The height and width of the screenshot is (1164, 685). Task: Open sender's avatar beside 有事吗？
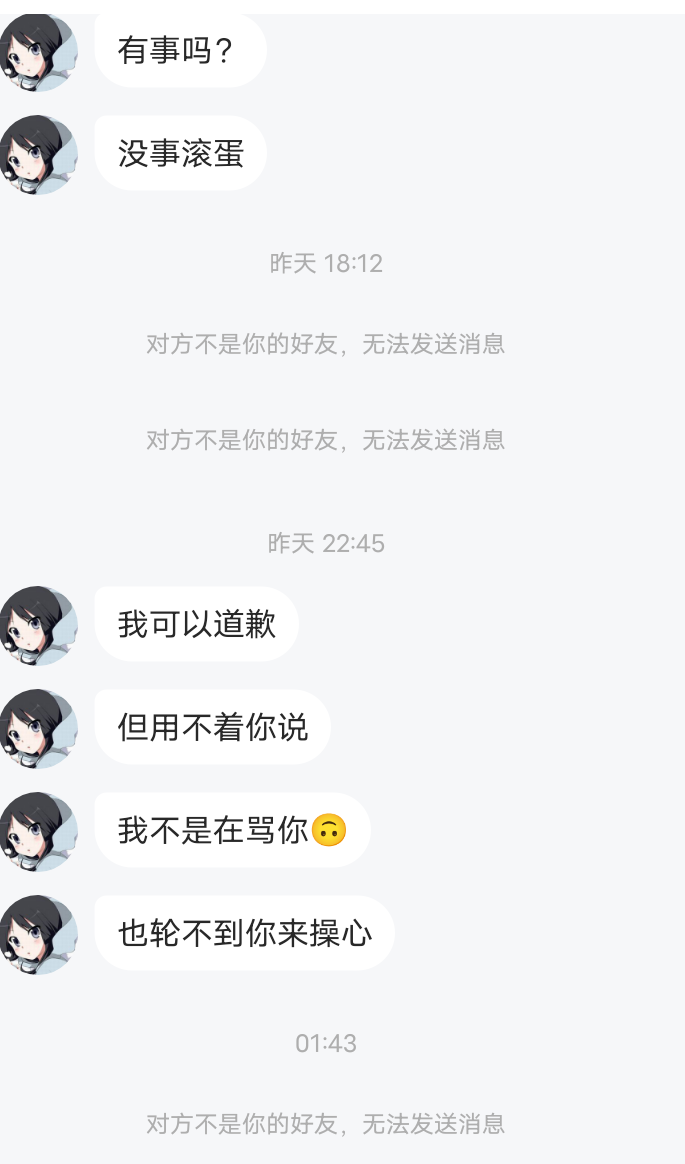(x=39, y=52)
